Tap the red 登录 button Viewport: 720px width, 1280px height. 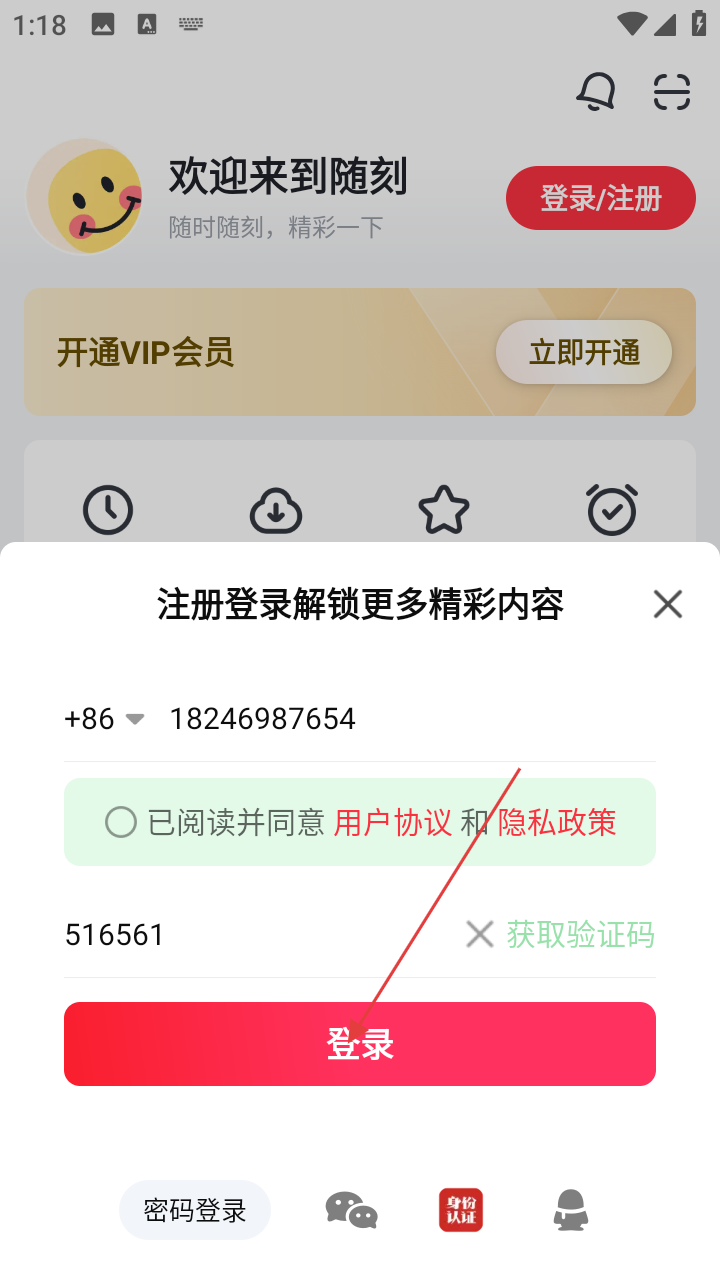(360, 1044)
